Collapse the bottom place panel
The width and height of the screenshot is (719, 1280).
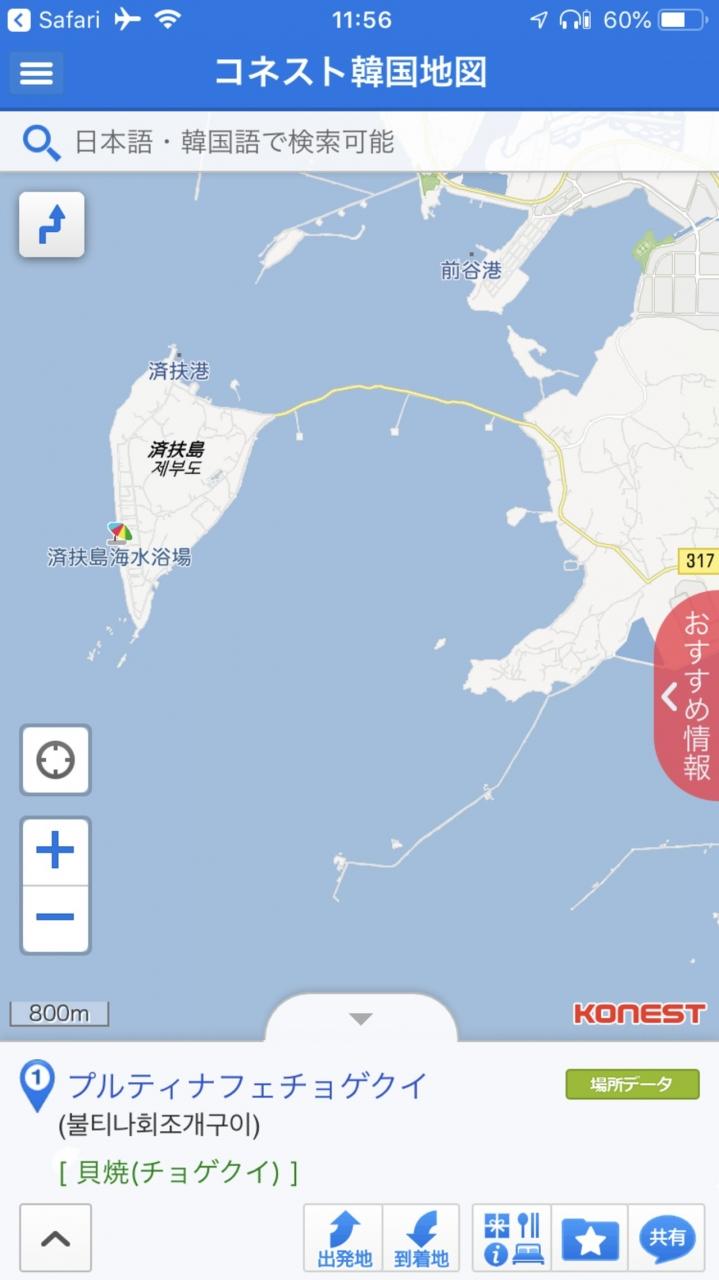coord(360,1019)
